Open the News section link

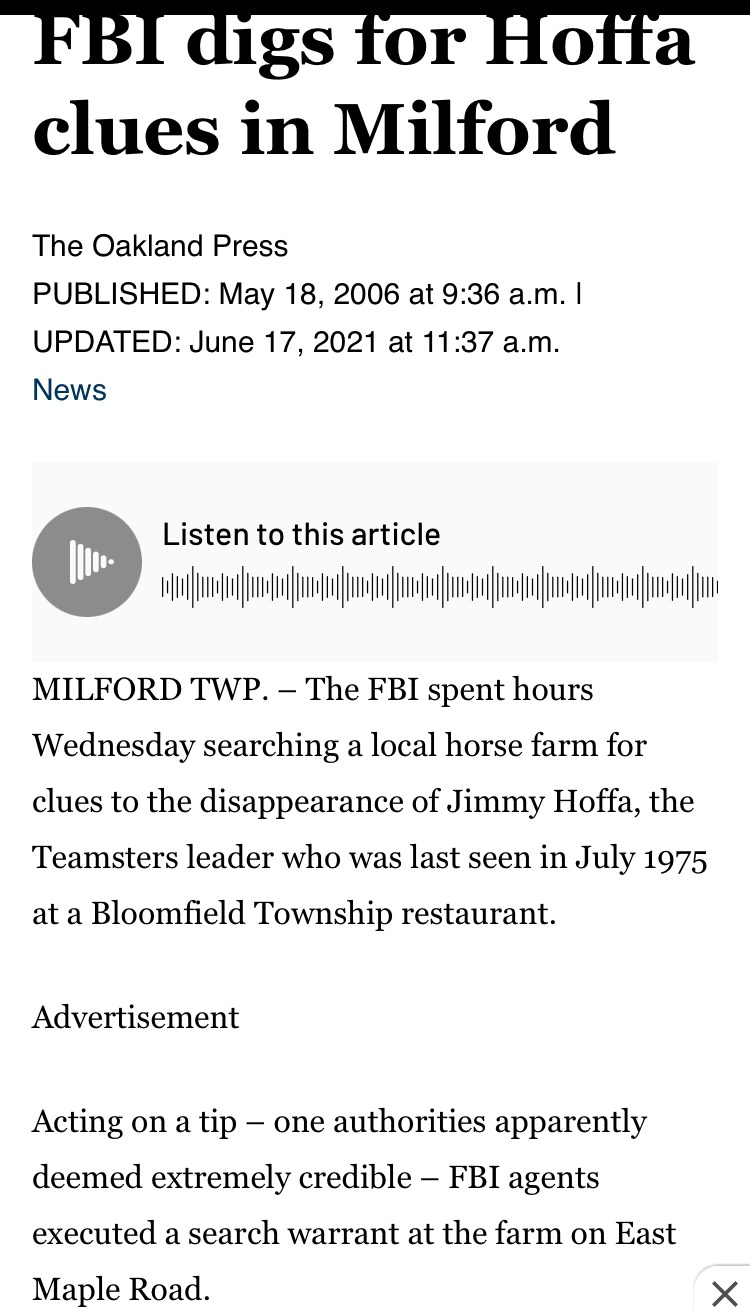pyautogui.click(x=69, y=389)
